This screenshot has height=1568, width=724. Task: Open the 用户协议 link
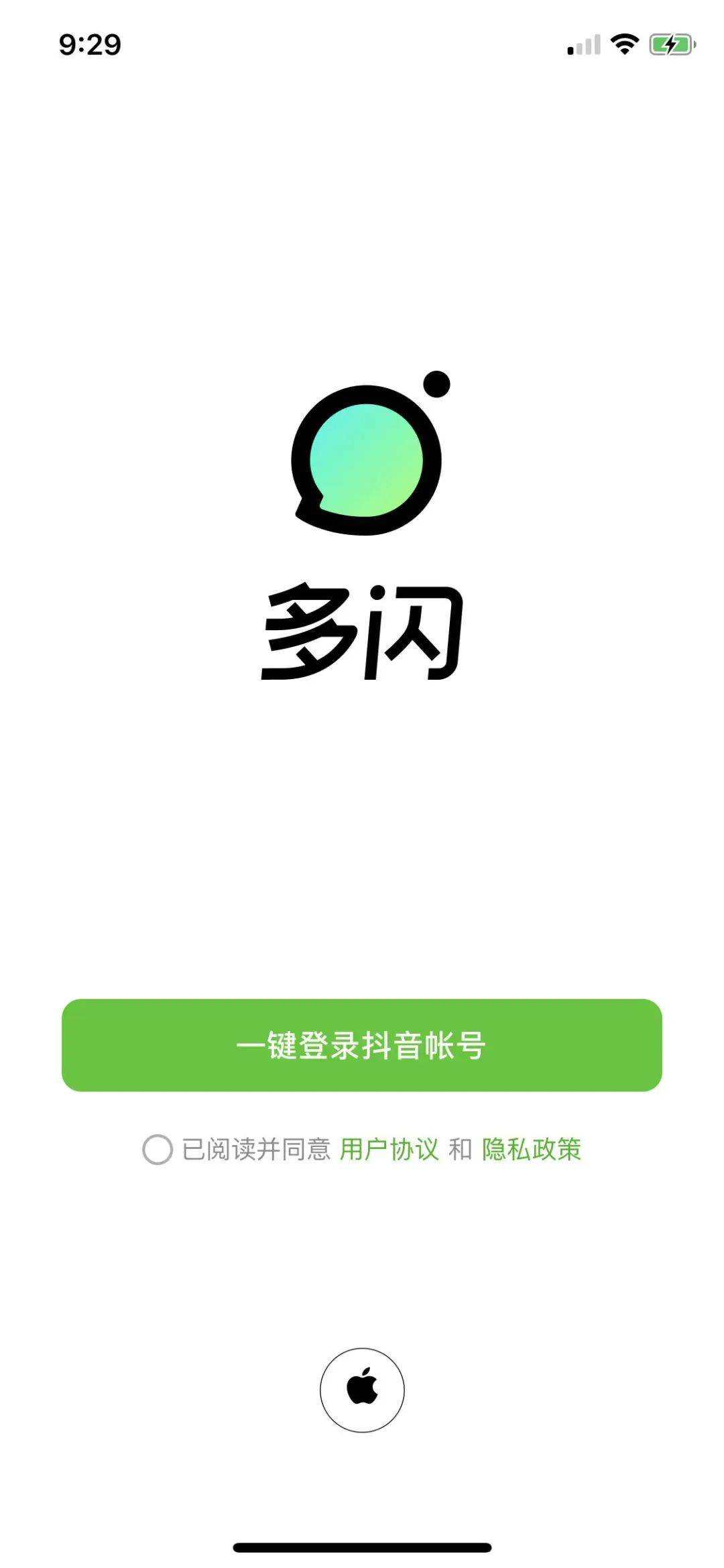coord(389,1150)
